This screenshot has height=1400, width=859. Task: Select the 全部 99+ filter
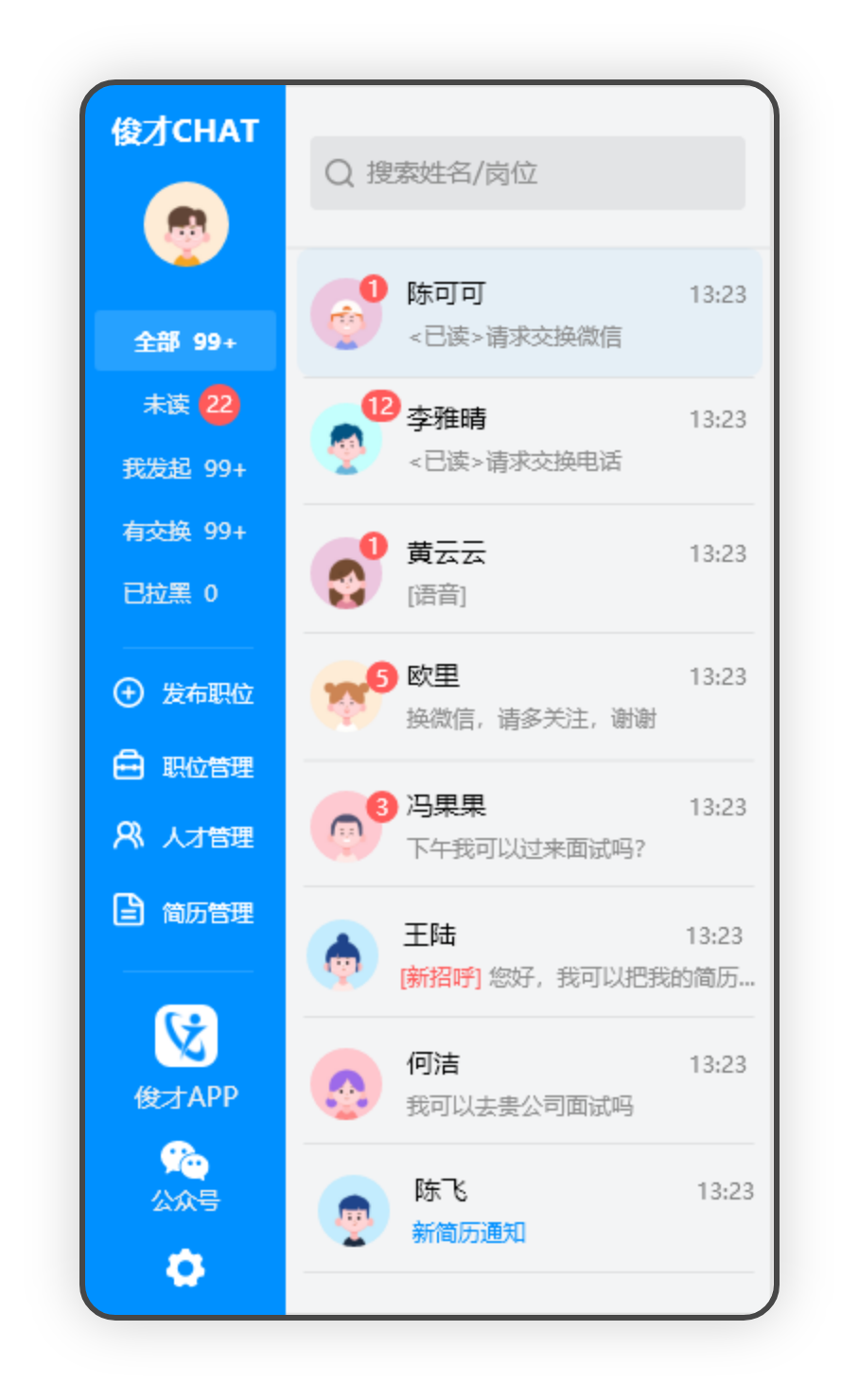[x=185, y=341]
